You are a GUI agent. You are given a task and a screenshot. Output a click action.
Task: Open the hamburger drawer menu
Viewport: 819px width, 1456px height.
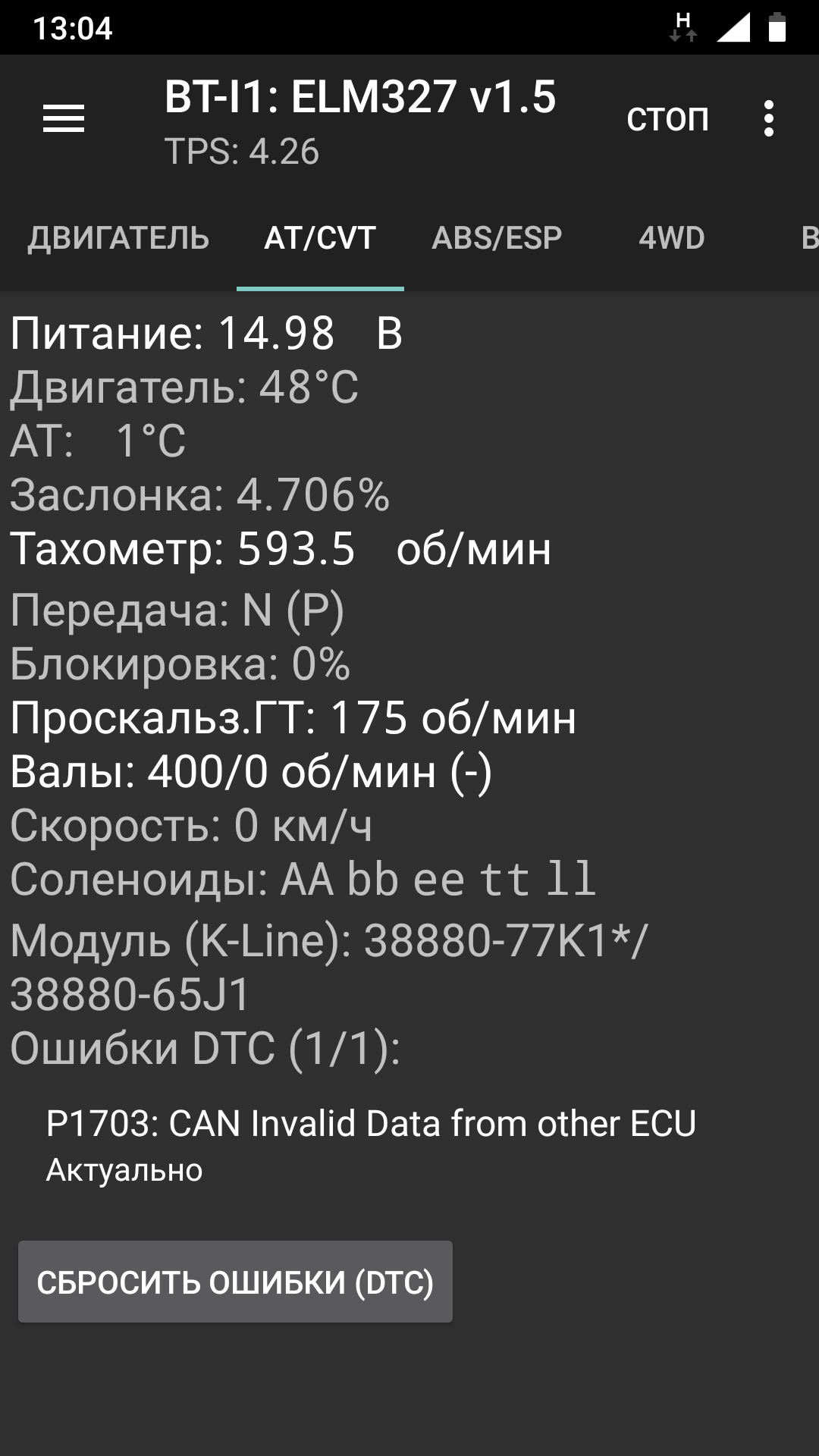click(x=64, y=119)
